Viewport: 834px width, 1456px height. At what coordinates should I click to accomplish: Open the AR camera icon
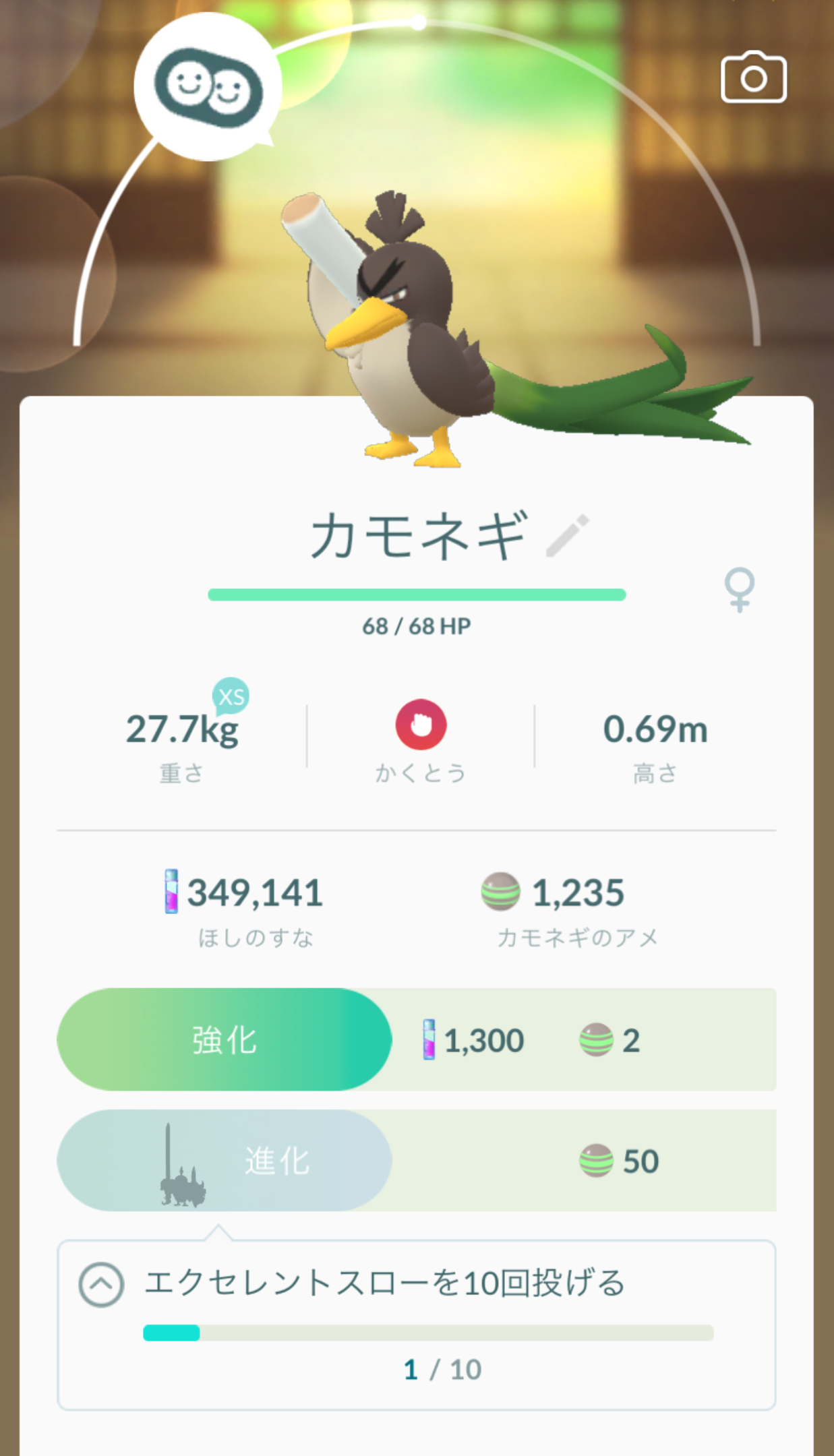point(753,78)
